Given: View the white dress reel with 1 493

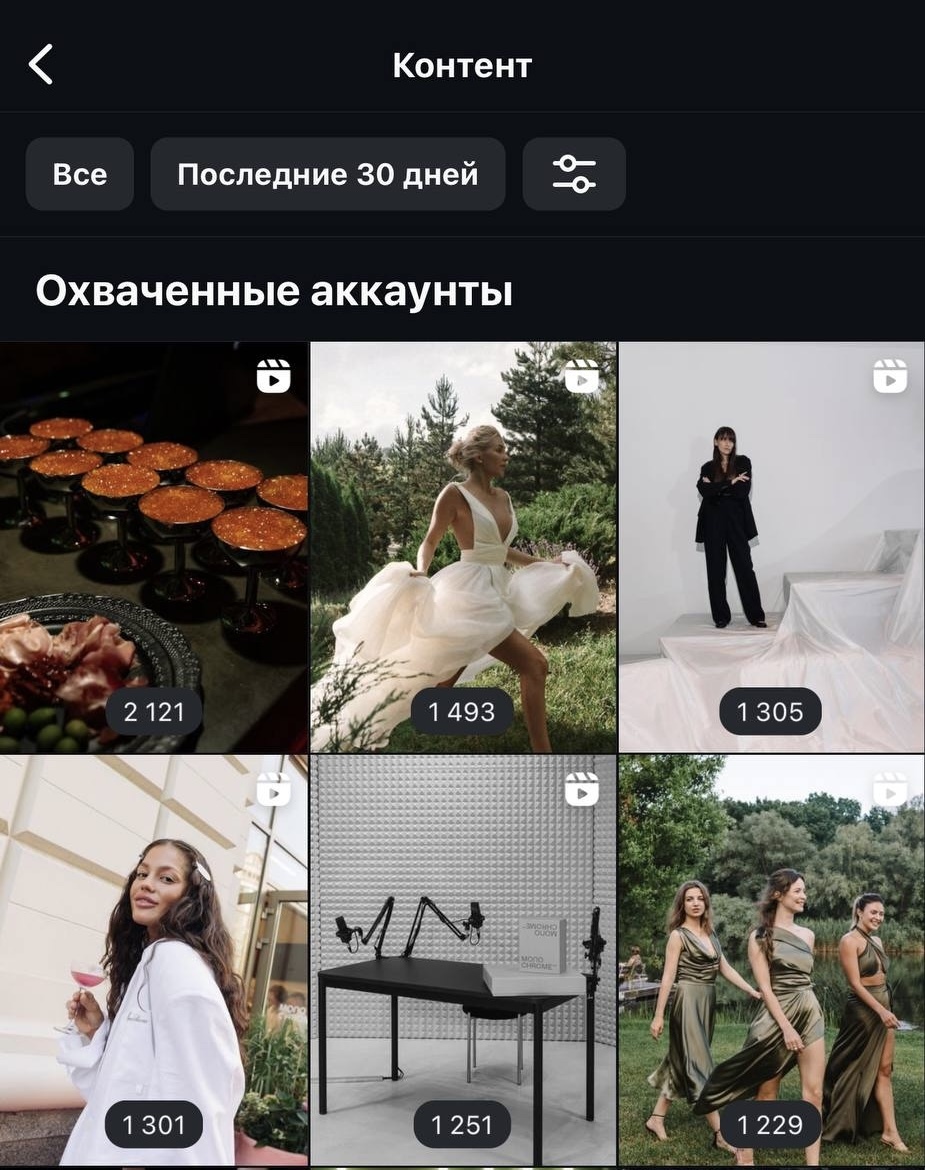Looking at the screenshot, I should [463, 547].
